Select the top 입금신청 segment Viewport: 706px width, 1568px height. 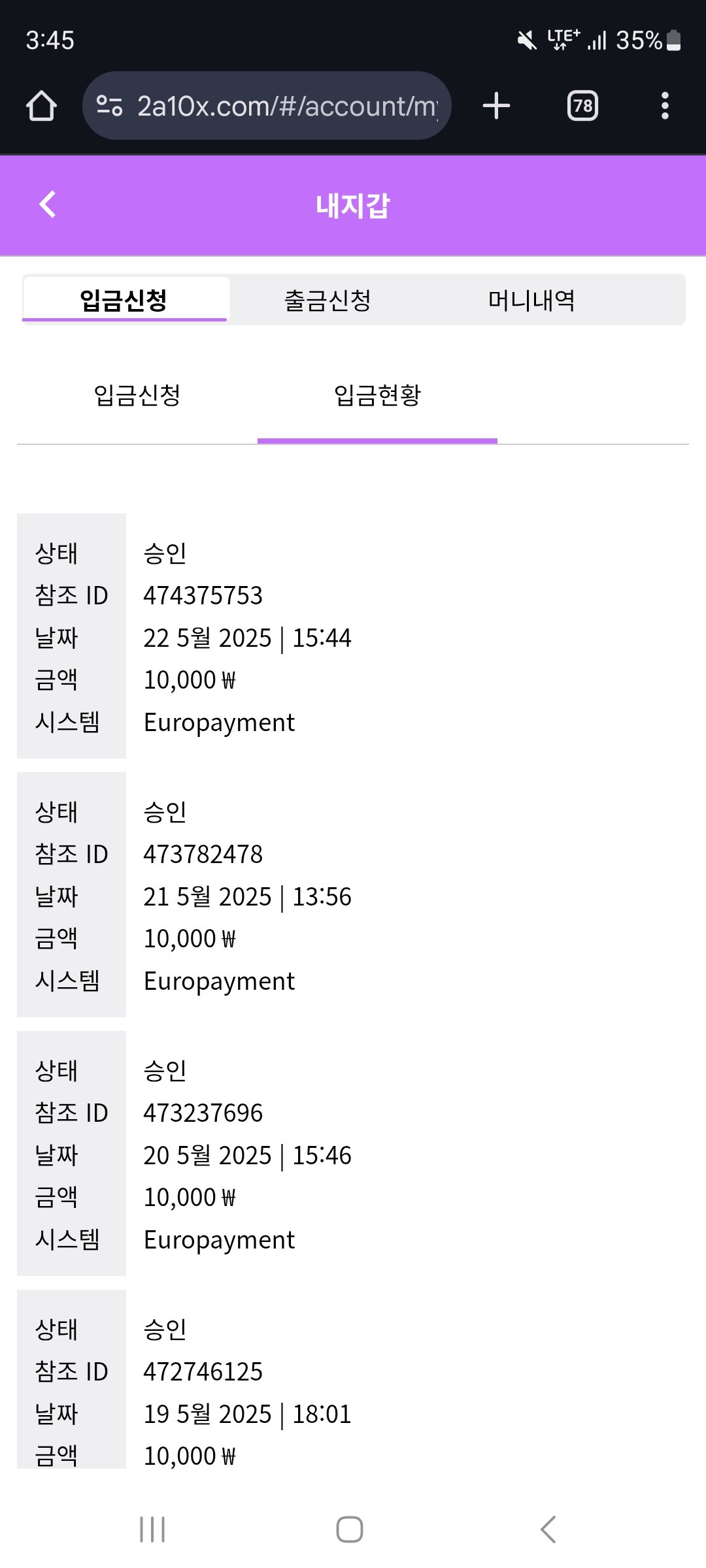click(124, 301)
